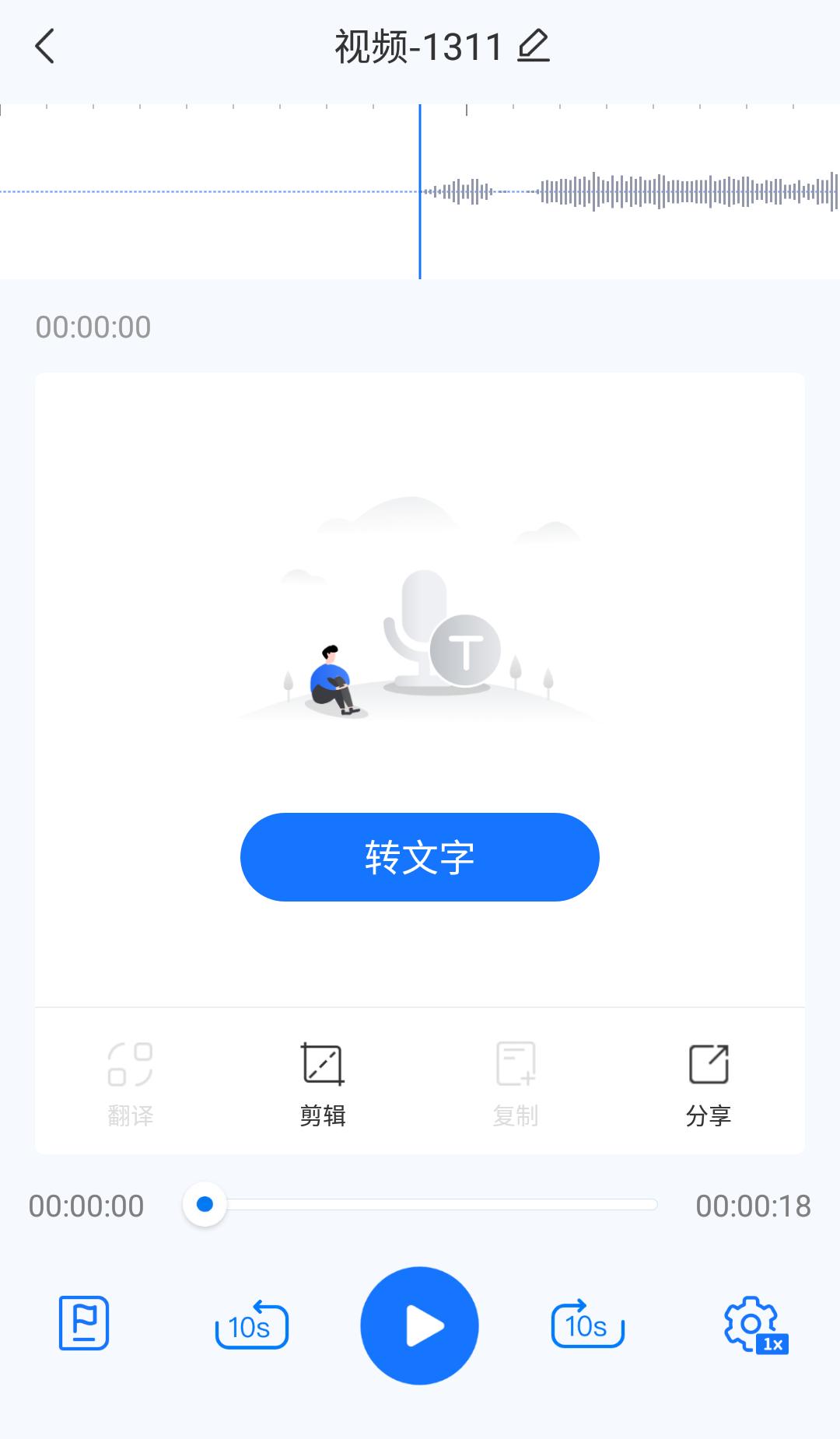Start playback with the play button
Image resolution: width=840 pixels, height=1439 pixels.
(419, 1326)
